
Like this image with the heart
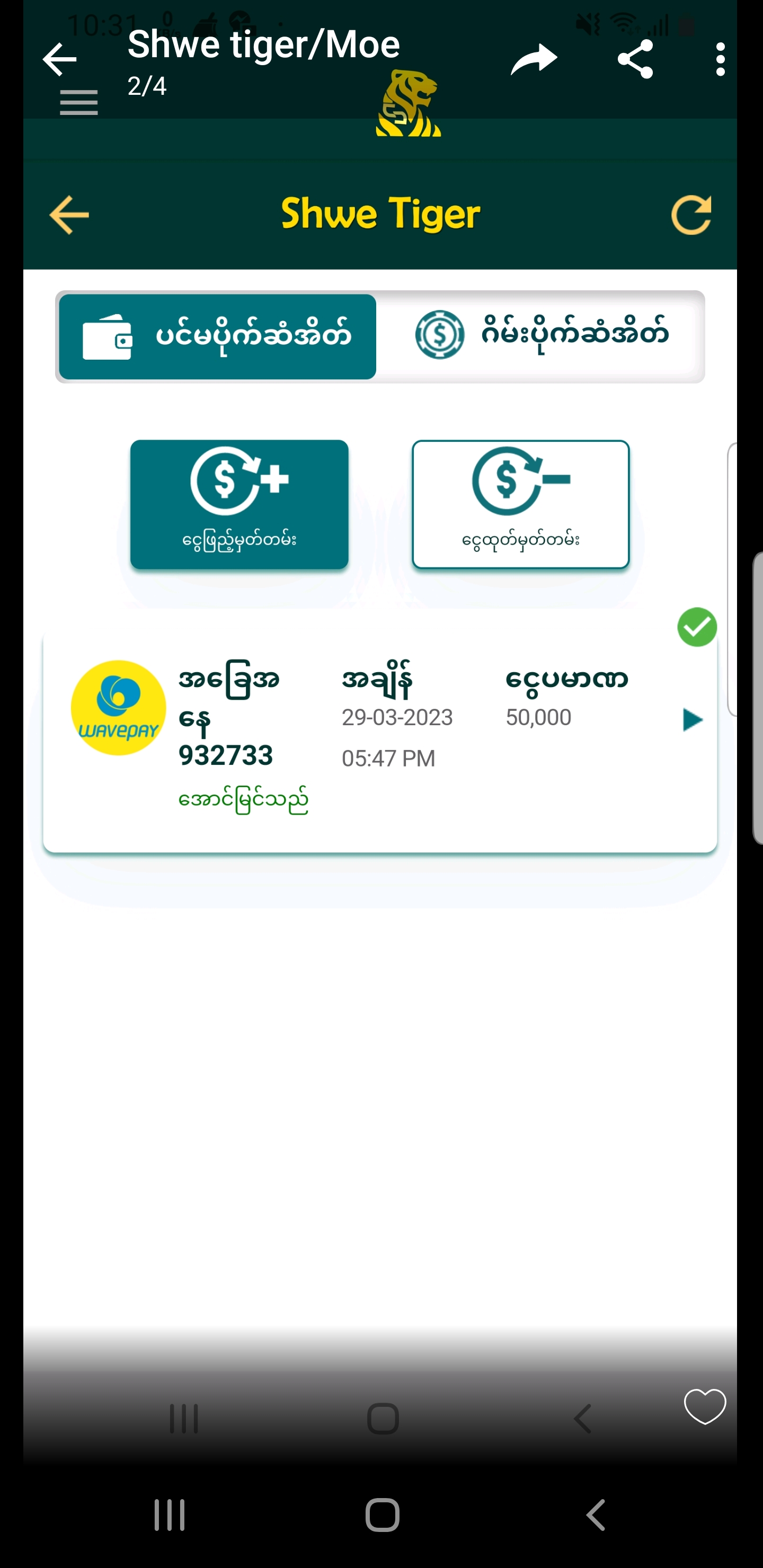point(705,1406)
